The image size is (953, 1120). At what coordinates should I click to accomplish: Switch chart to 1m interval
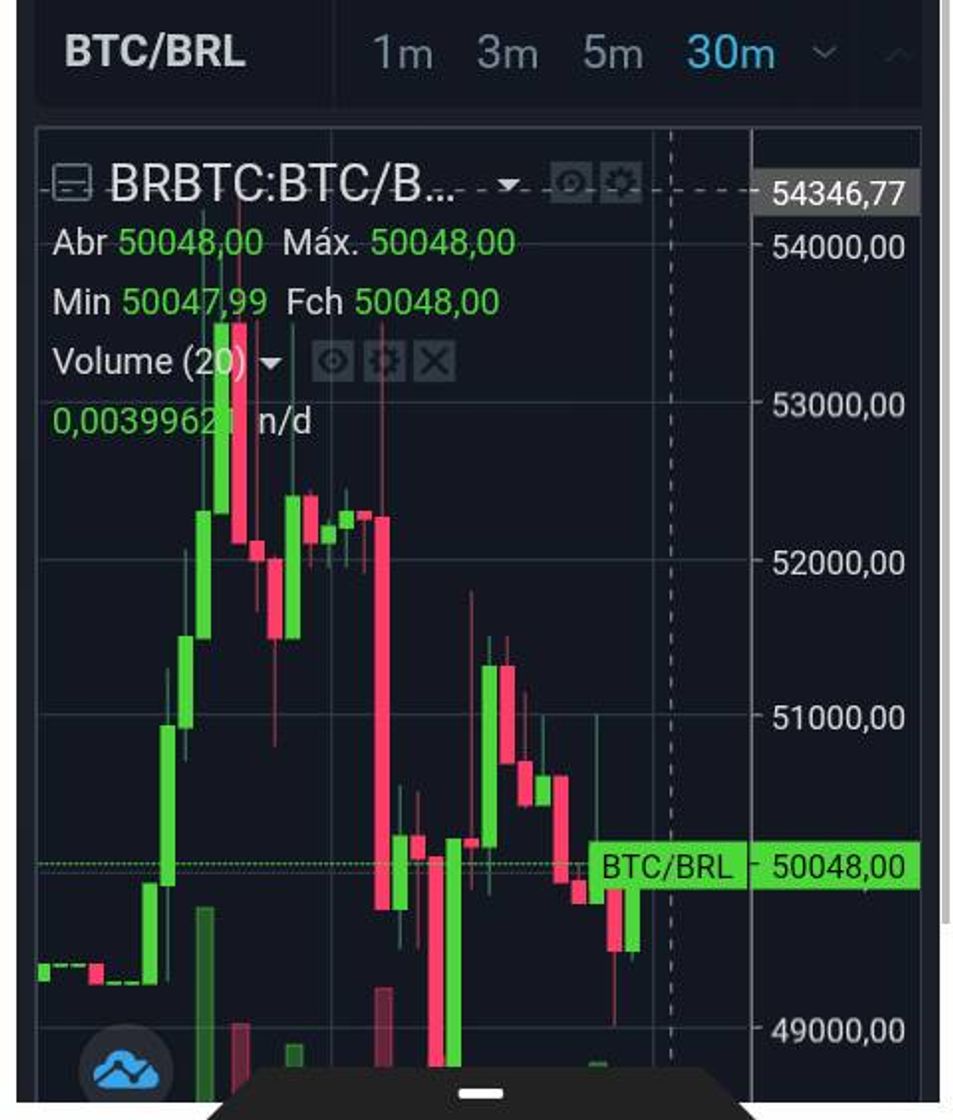[x=402, y=52]
